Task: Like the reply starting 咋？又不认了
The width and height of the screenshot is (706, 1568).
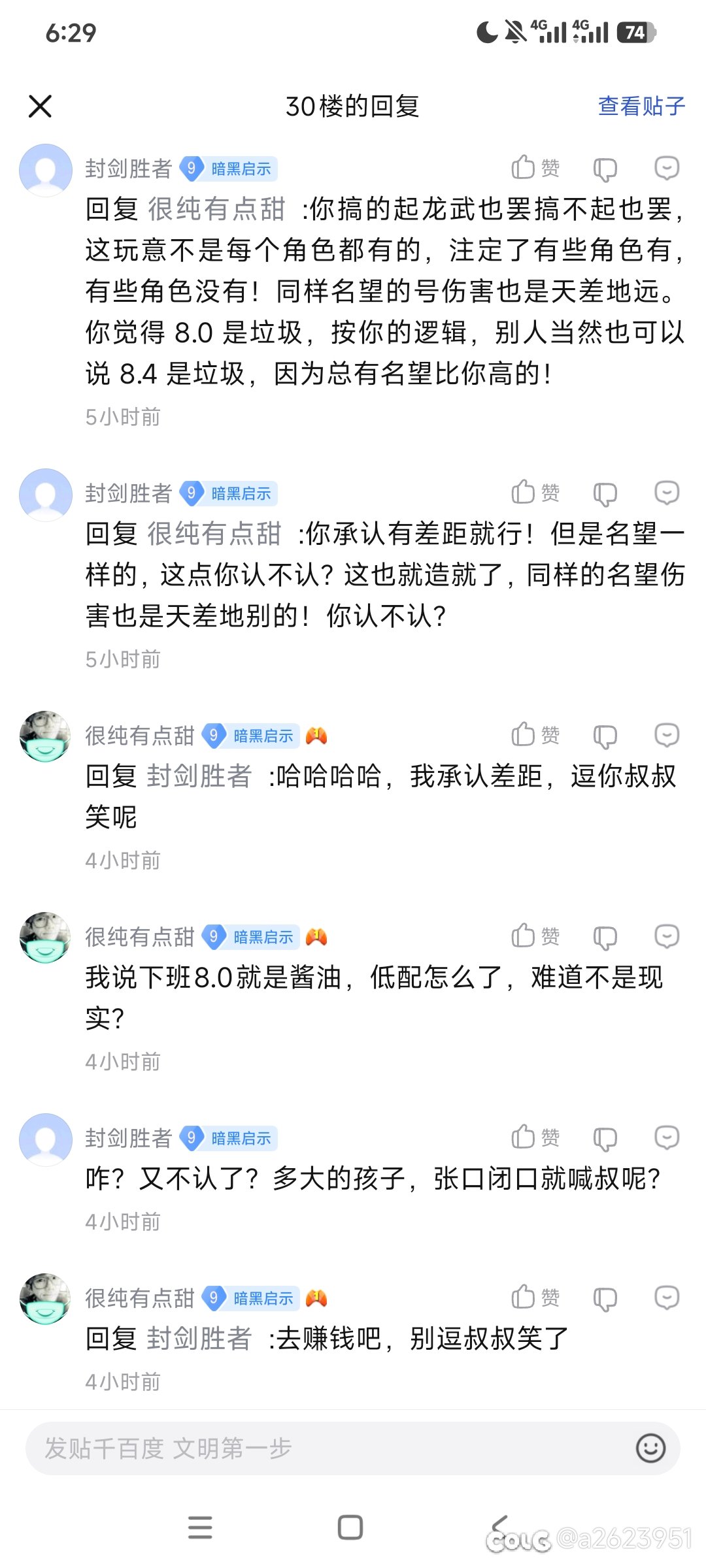Action: click(x=535, y=1137)
